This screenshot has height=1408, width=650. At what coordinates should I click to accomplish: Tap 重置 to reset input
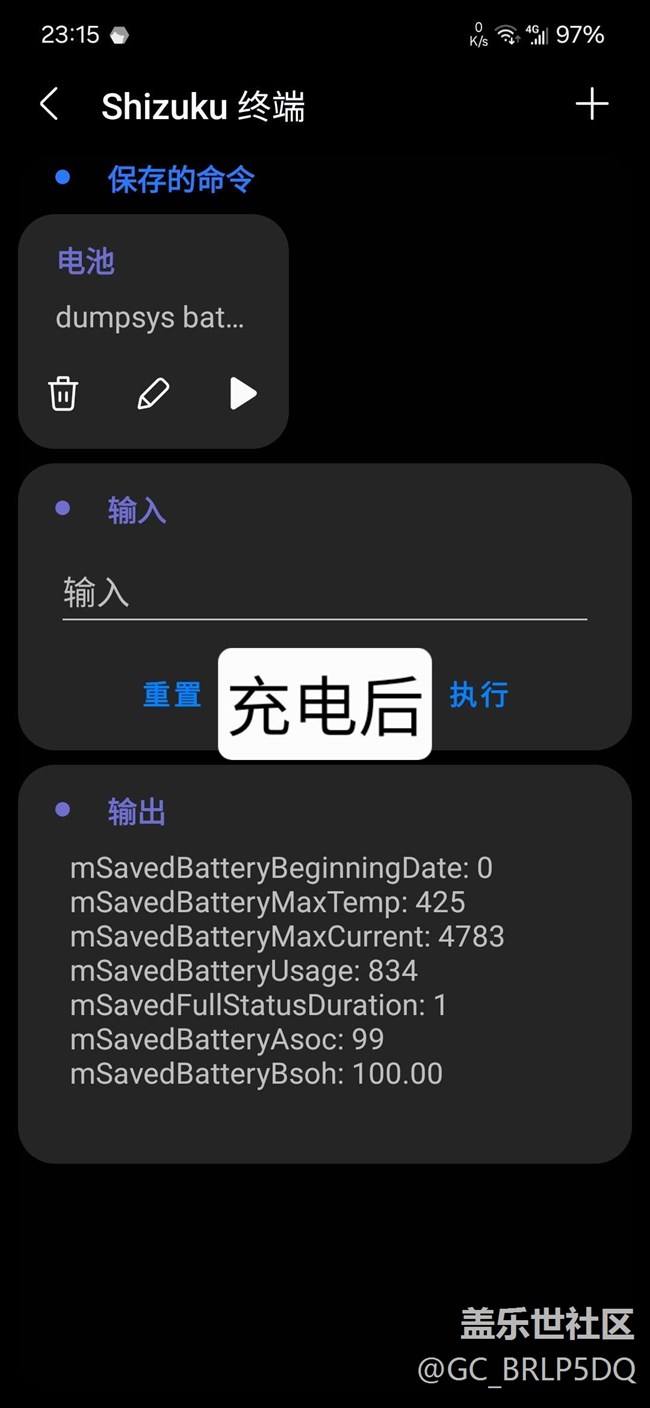click(x=172, y=694)
